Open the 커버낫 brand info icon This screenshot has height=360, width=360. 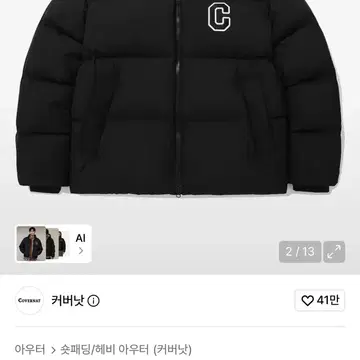tap(94, 301)
